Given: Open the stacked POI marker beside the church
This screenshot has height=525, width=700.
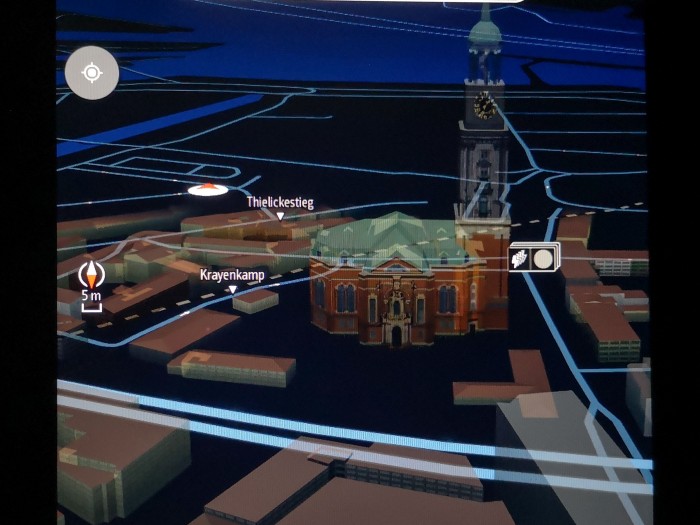Looking at the screenshot, I should [x=533, y=257].
